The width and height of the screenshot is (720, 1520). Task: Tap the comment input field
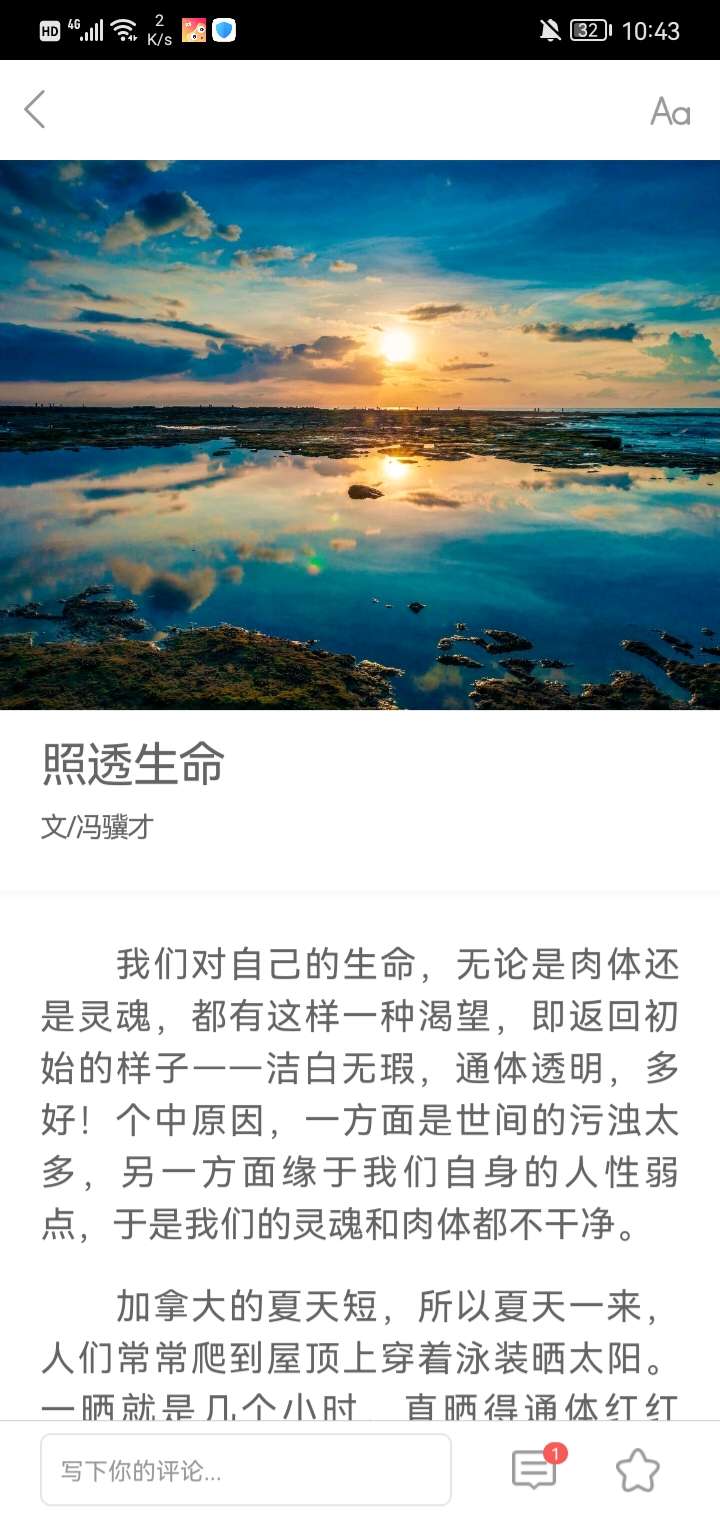point(246,1470)
